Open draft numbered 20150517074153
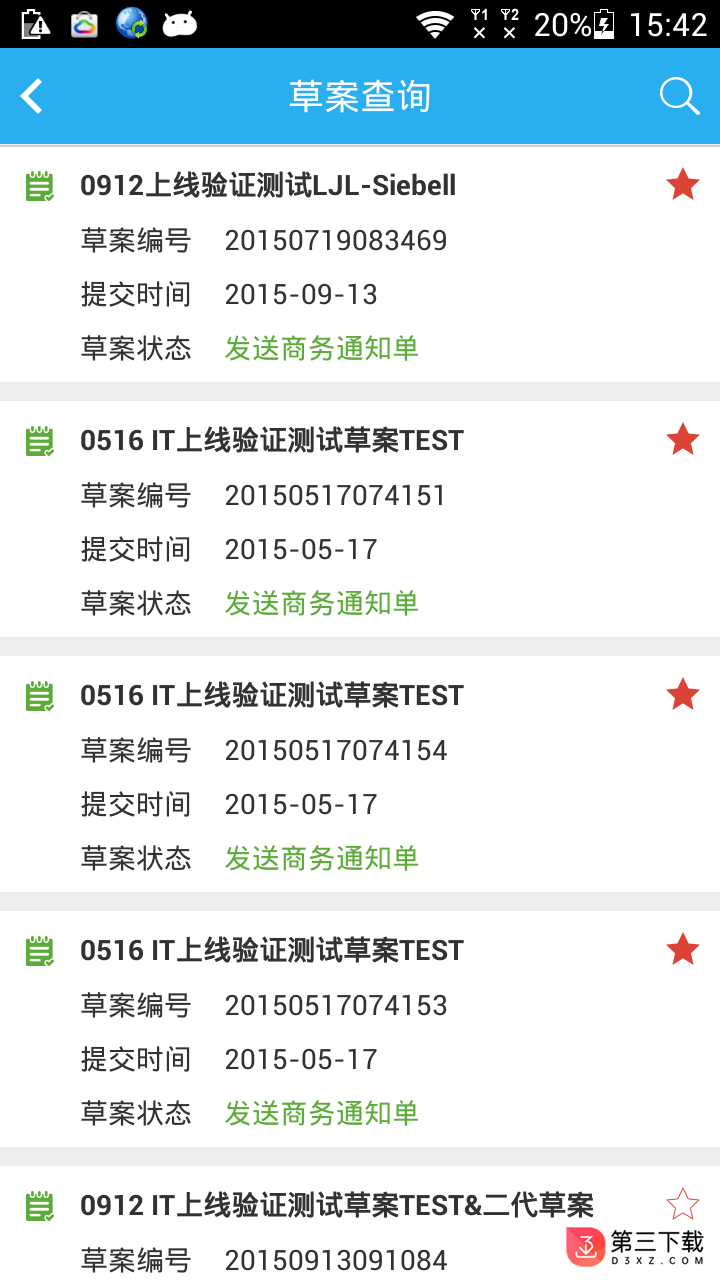The image size is (720, 1280). (x=360, y=1029)
